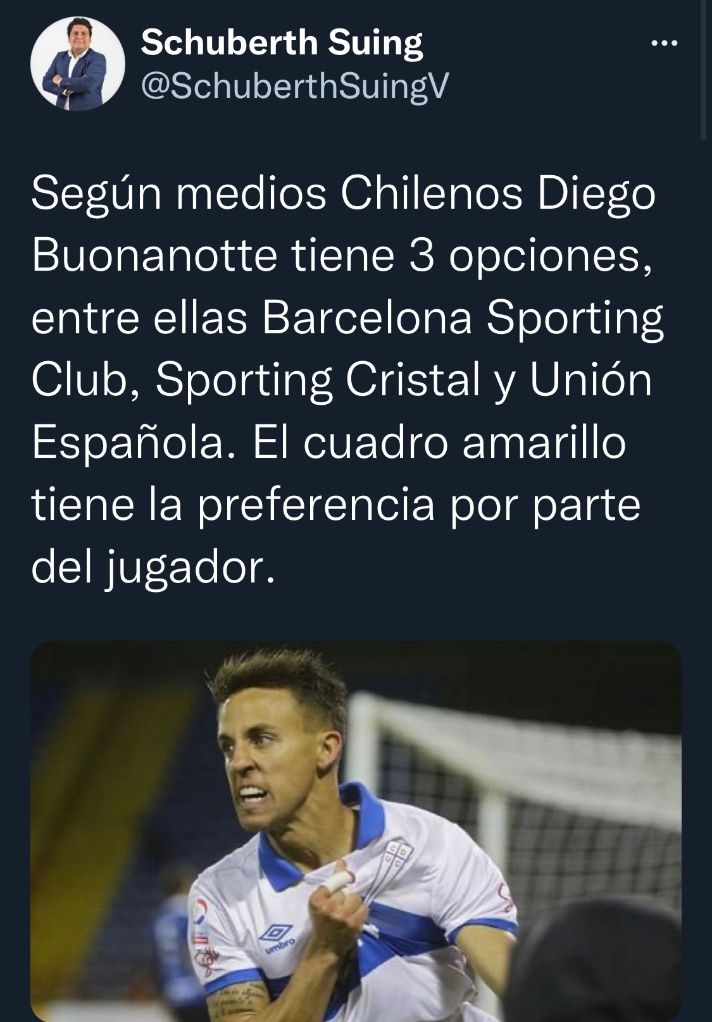Open Schuberth Suing's profile picture
This screenshot has height=1022, width=712.
77,63
